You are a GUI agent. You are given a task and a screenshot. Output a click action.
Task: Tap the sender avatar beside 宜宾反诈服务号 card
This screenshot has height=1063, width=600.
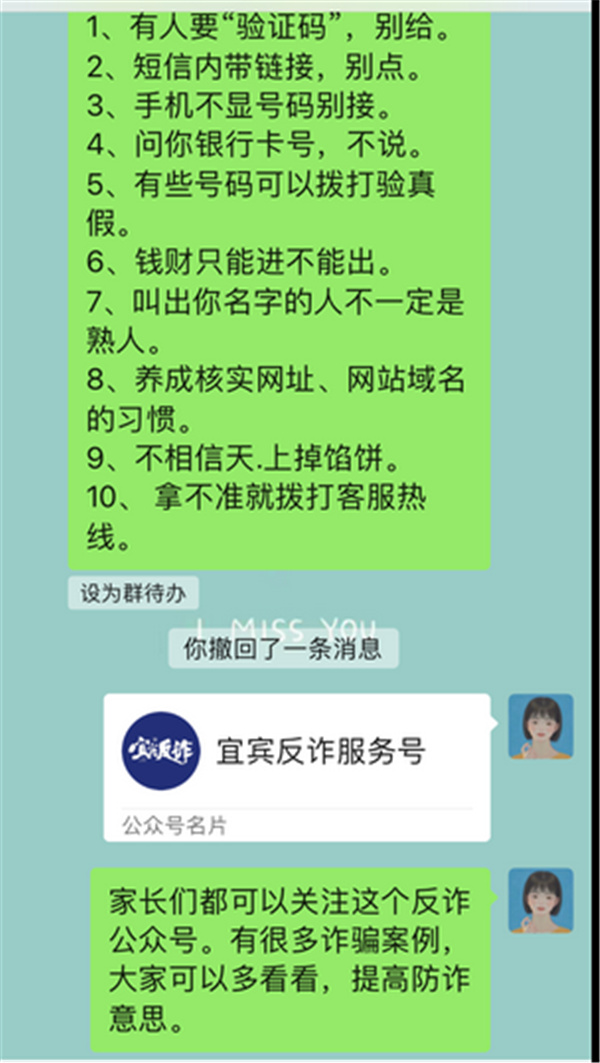[x=540, y=726]
